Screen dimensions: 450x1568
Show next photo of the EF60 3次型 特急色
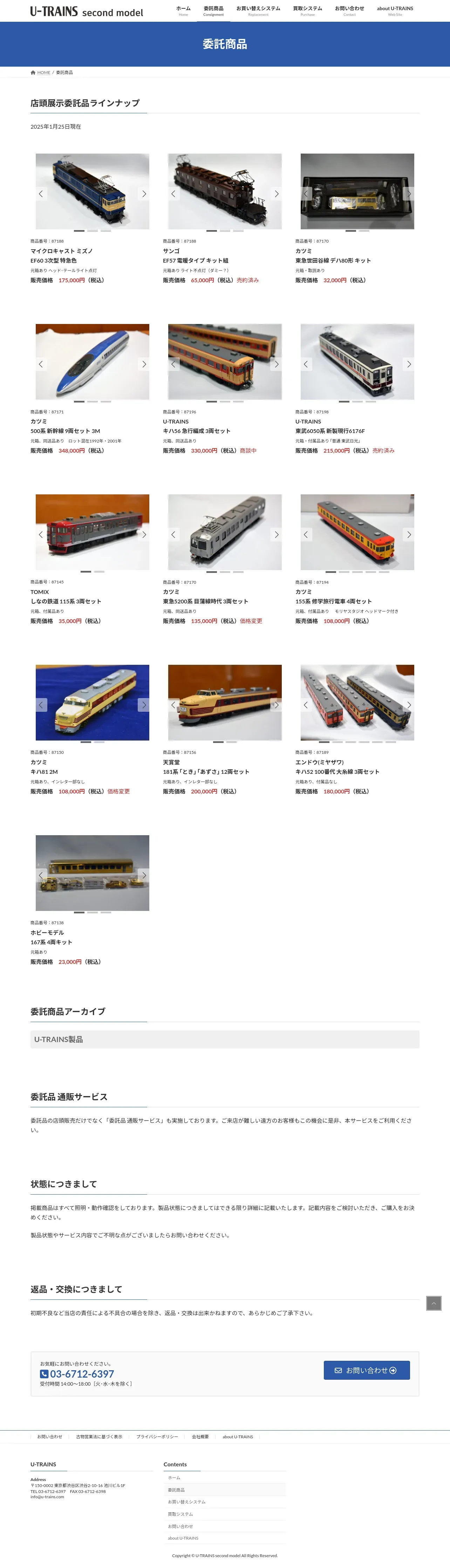click(143, 194)
